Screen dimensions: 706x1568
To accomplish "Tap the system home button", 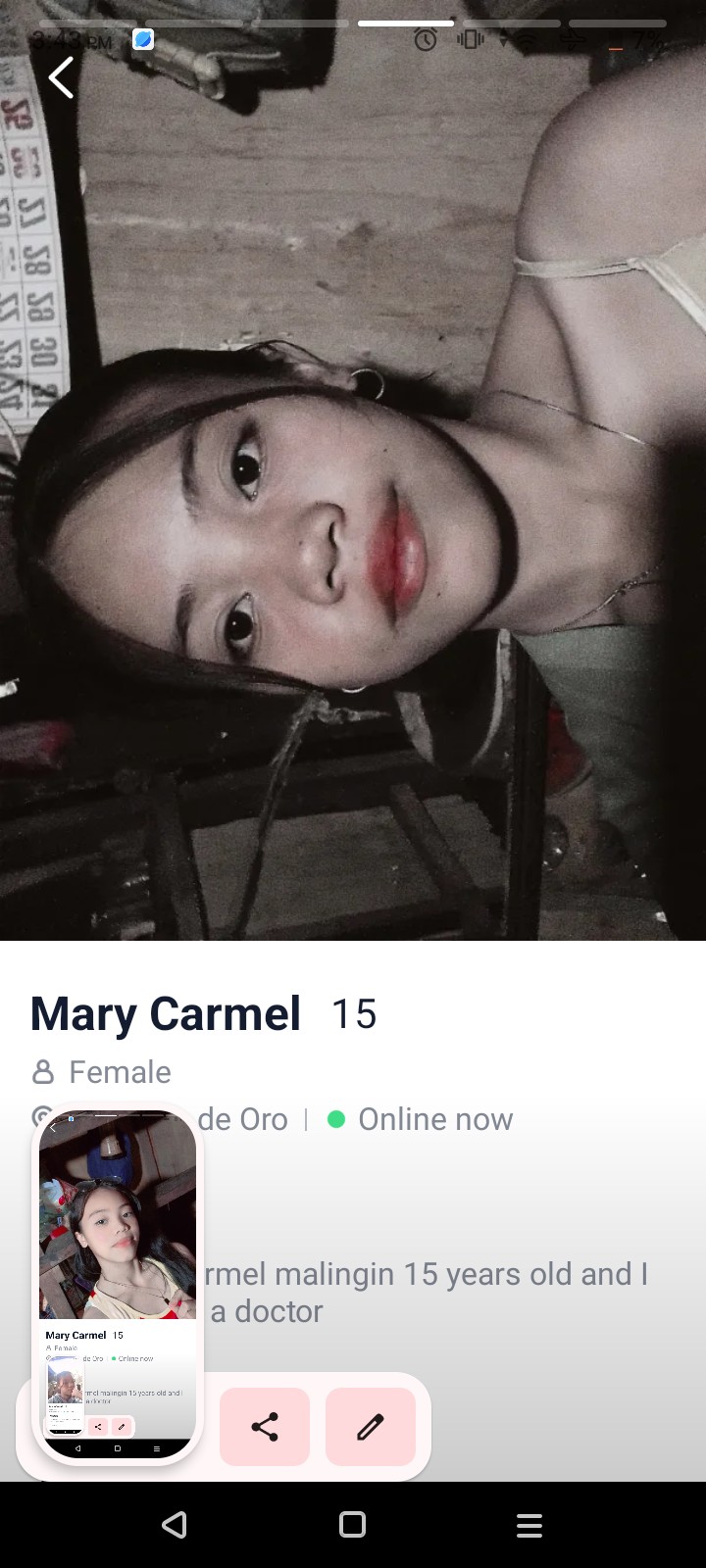I will point(353,1524).
